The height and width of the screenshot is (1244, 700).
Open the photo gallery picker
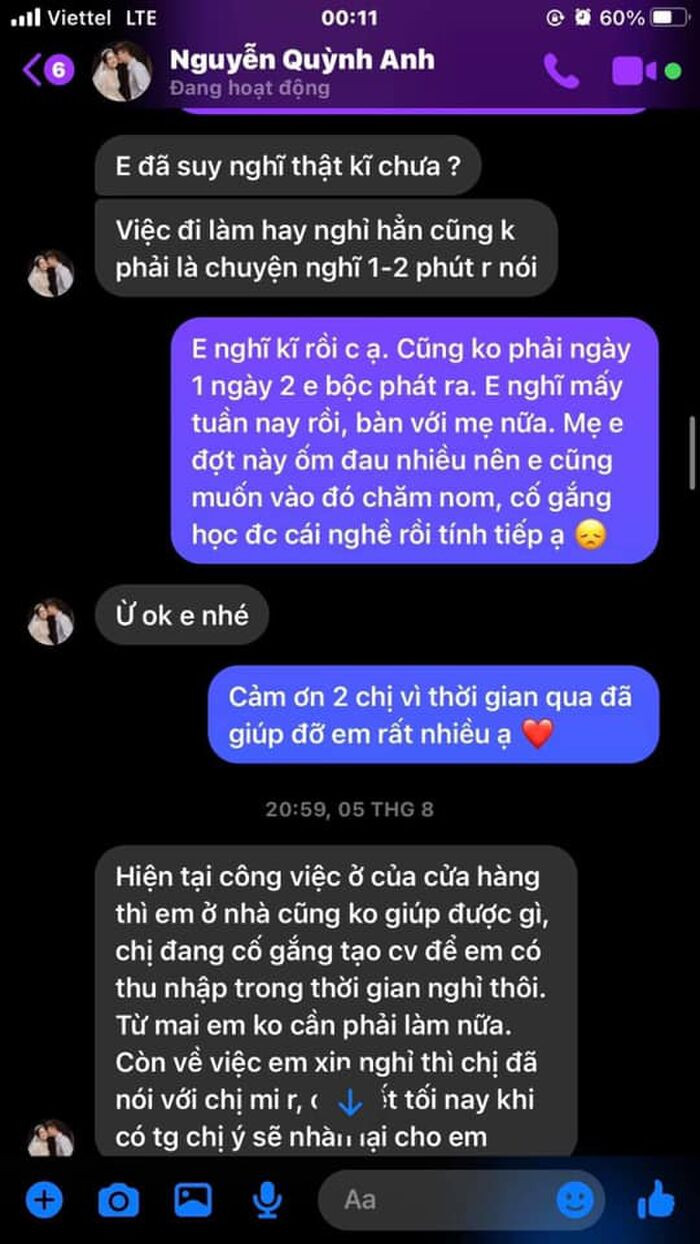tap(192, 1198)
